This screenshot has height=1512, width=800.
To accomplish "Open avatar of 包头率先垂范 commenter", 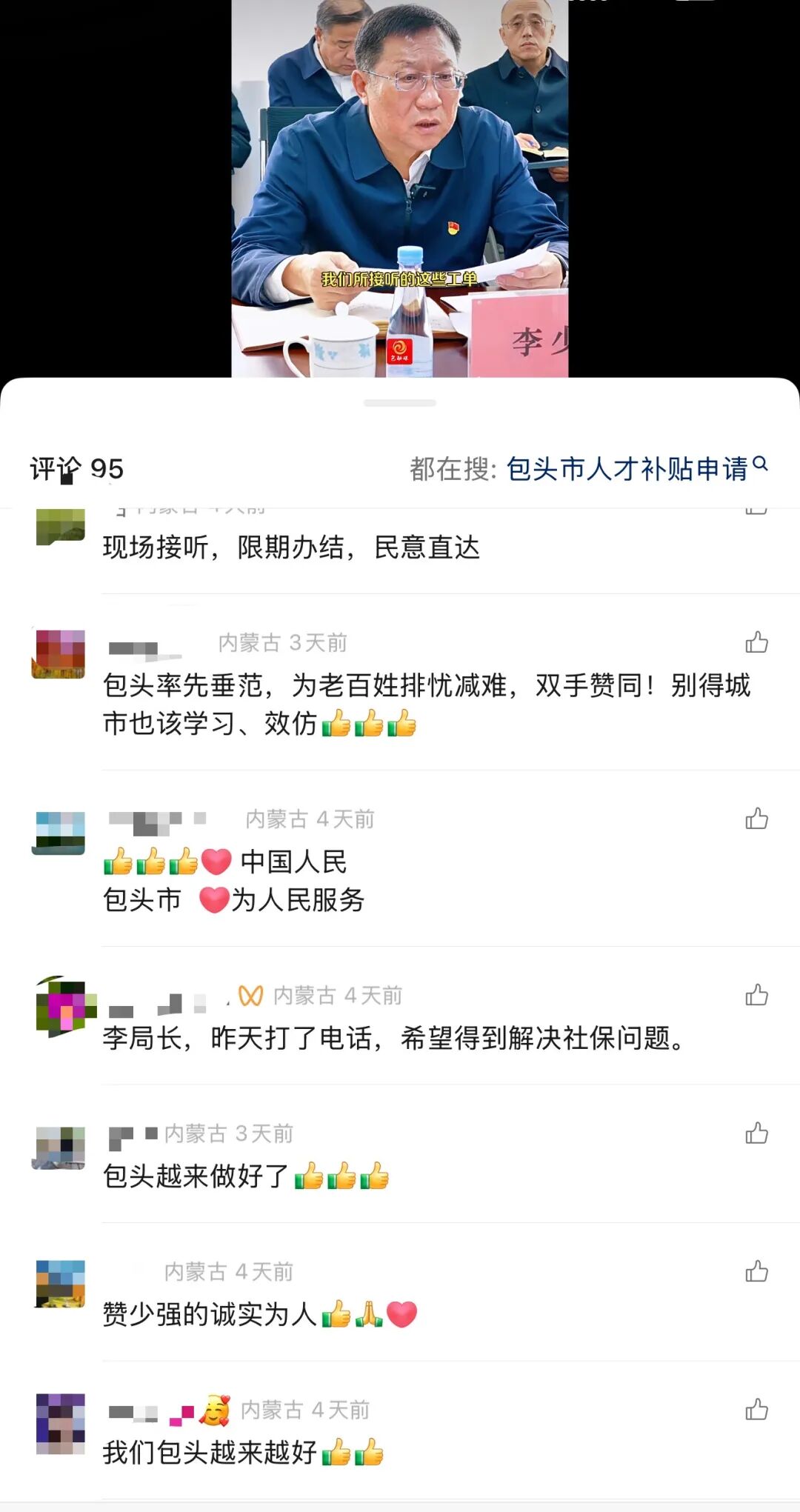I will coord(59,654).
